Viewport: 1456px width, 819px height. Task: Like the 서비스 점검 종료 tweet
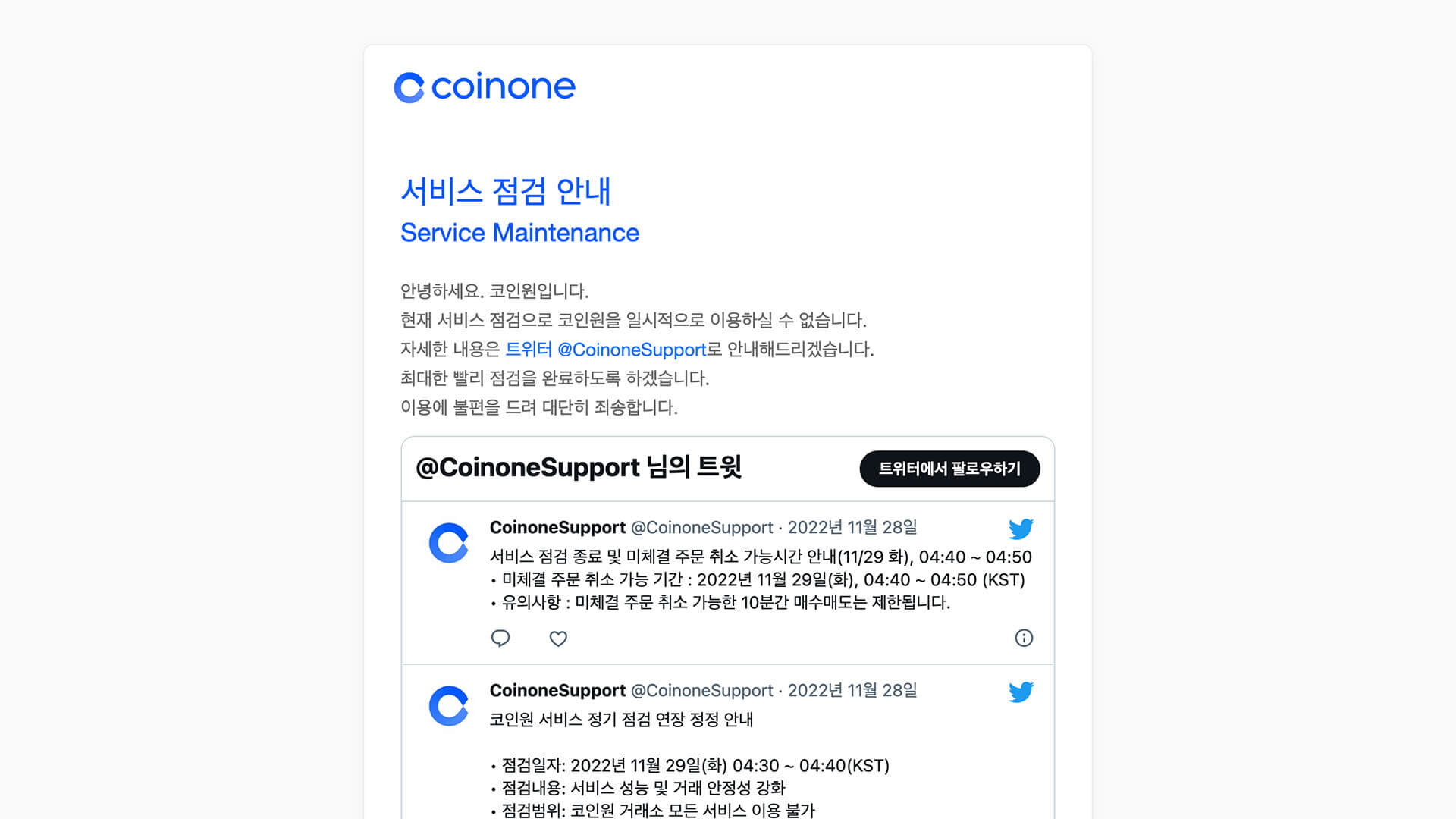click(x=558, y=639)
